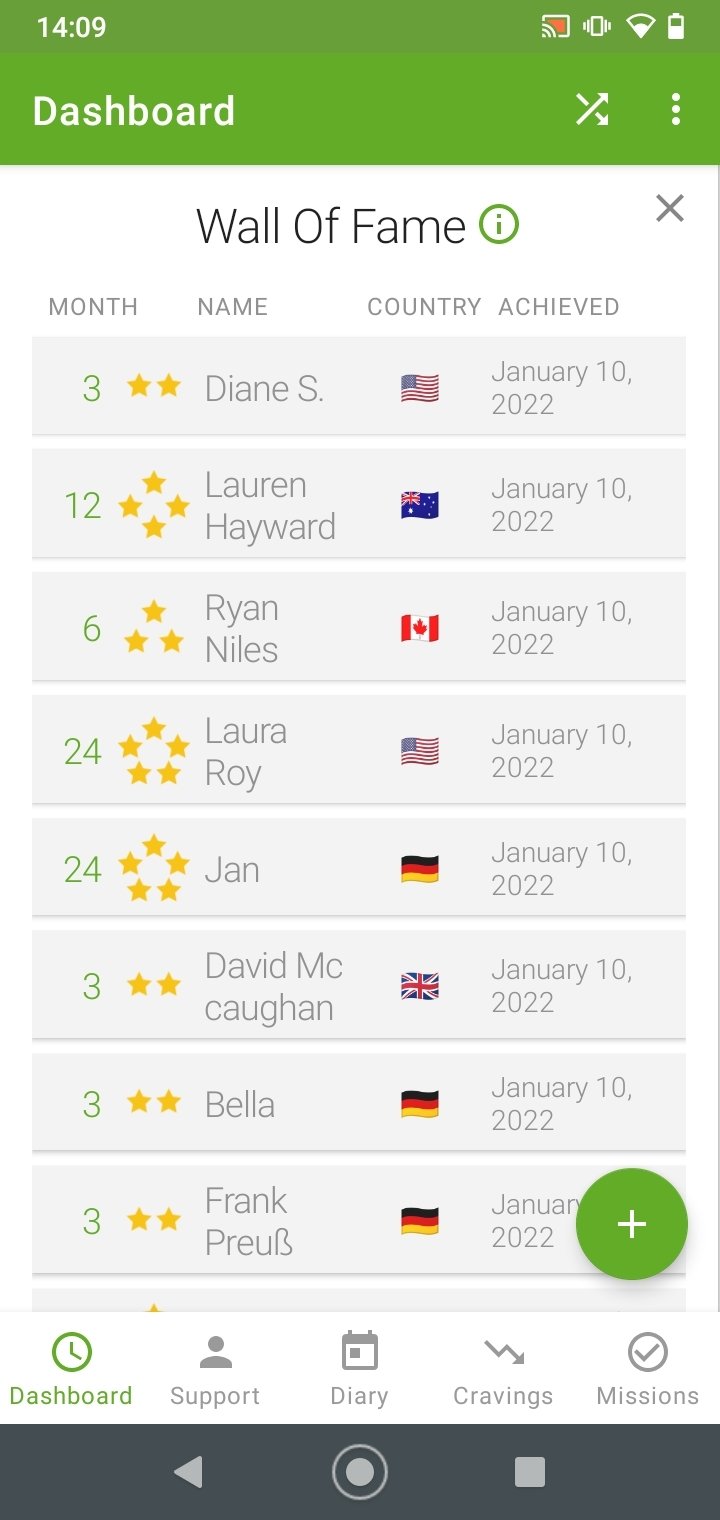The width and height of the screenshot is (720, 1520).
Task: Tap Laura Roy's row
Action: pos(359,750)
